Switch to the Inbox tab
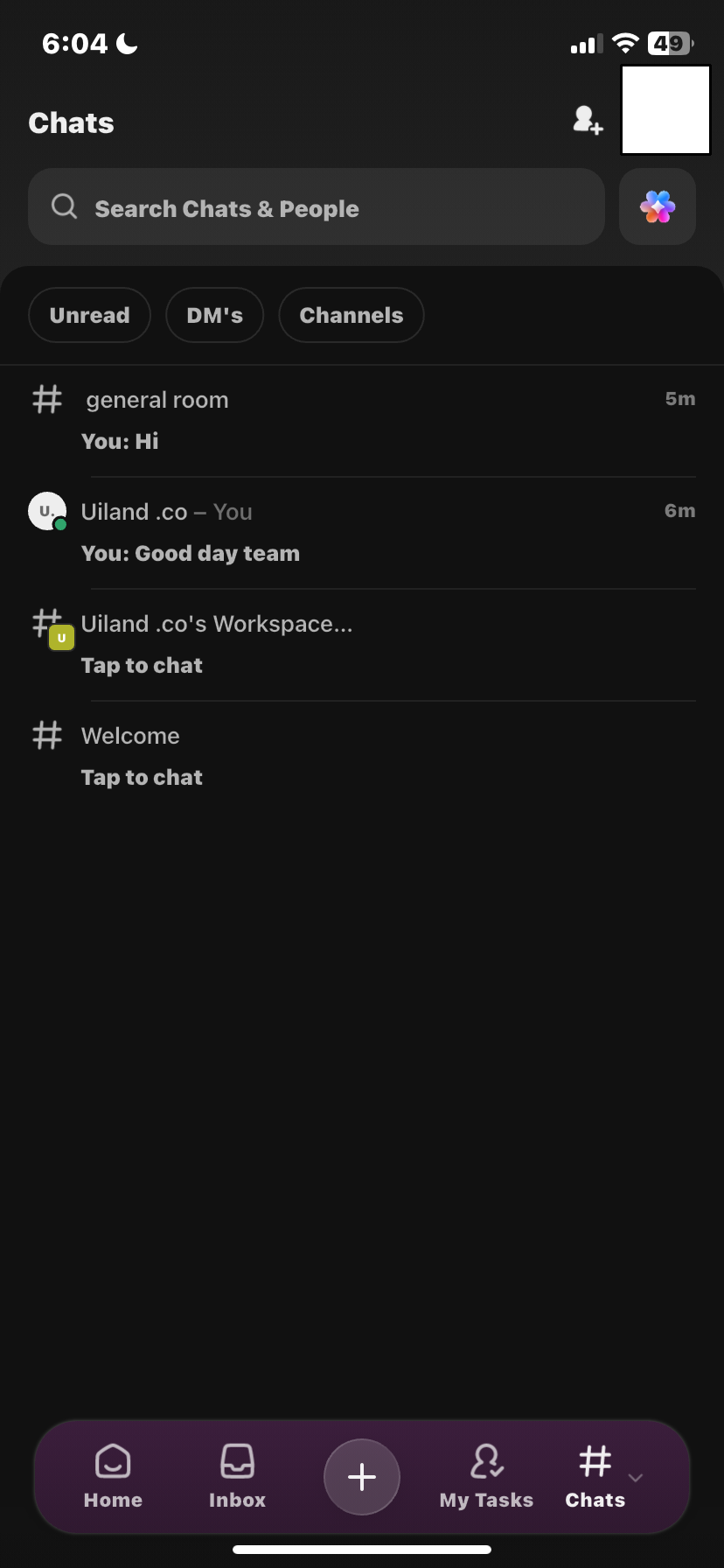Viewport: 724px width, 1568px height. click(237, 1477)
